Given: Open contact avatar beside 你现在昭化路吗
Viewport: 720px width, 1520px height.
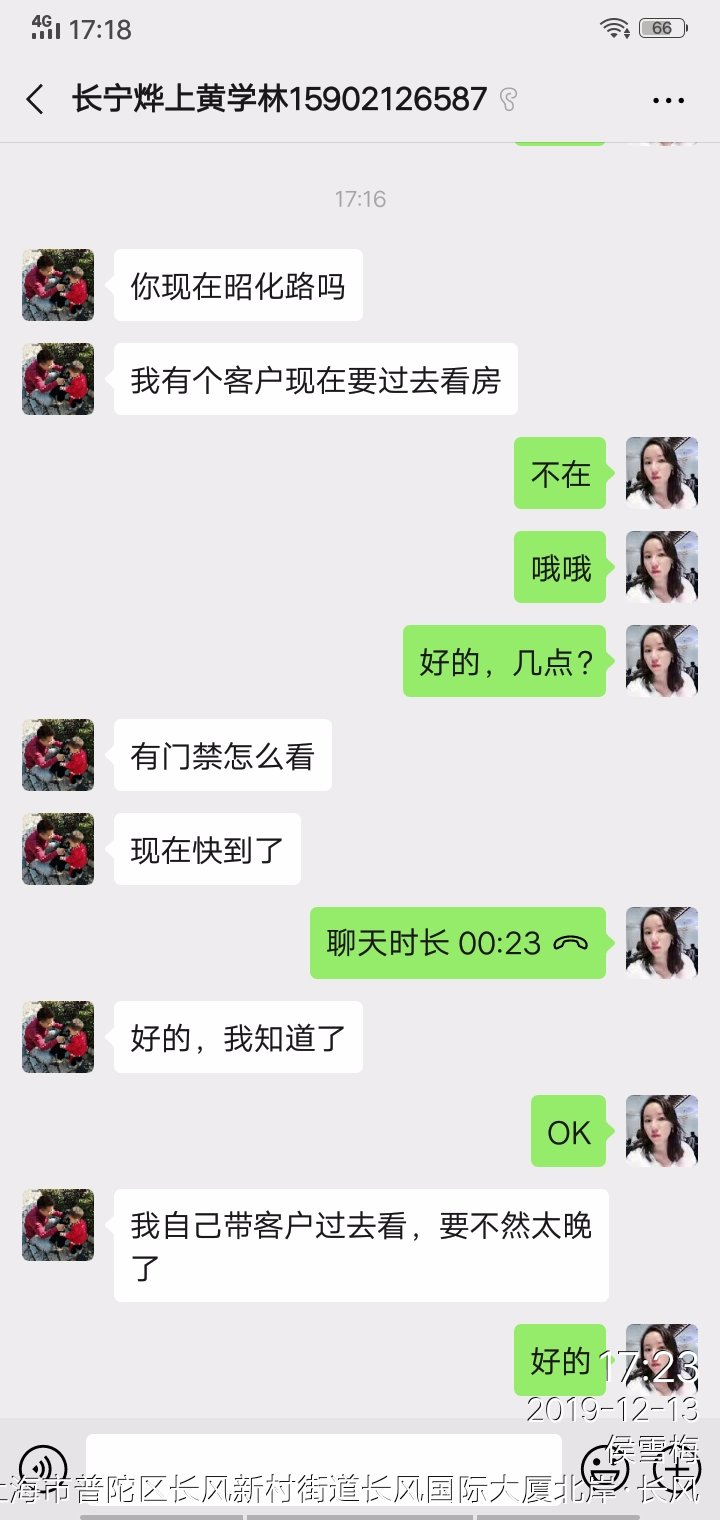Looking at the screenshot, I should 58,285.
